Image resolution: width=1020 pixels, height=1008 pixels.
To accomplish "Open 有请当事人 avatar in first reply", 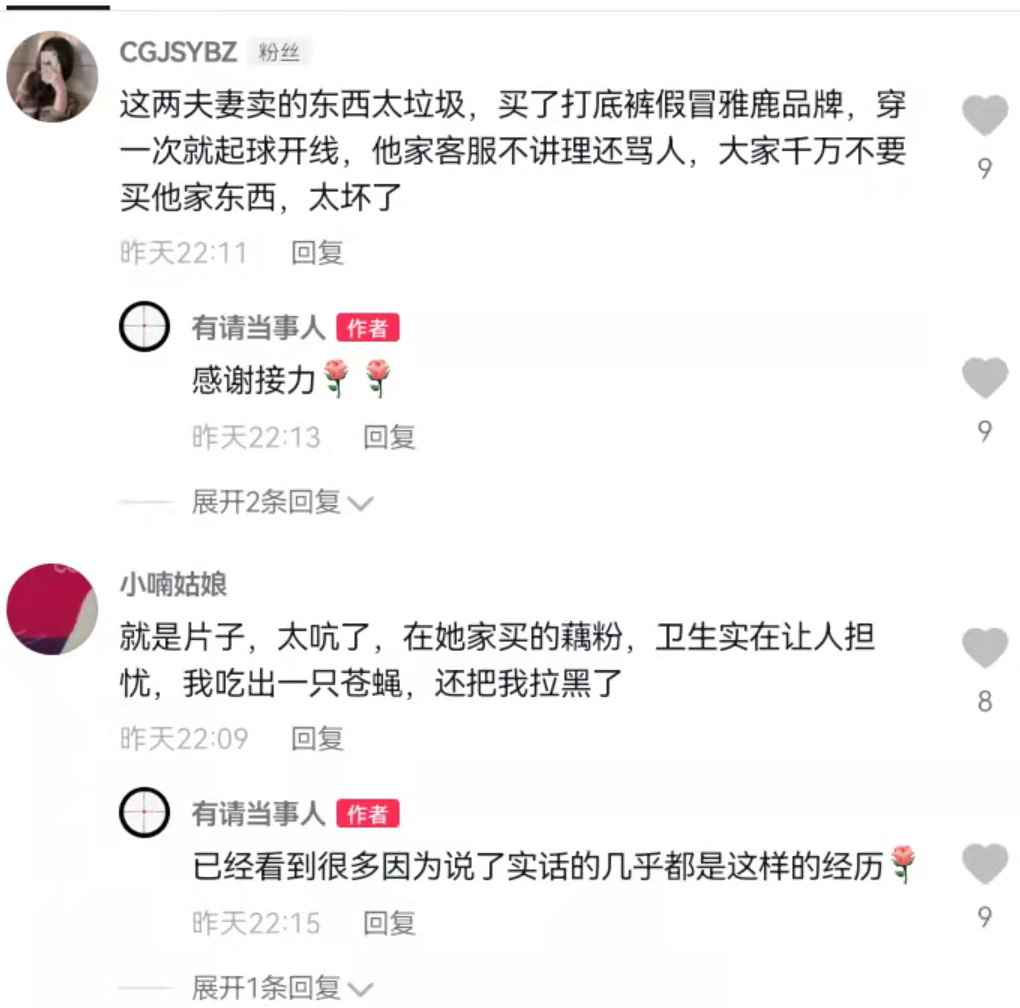I will pyautogui.click(x=144, y=327).
